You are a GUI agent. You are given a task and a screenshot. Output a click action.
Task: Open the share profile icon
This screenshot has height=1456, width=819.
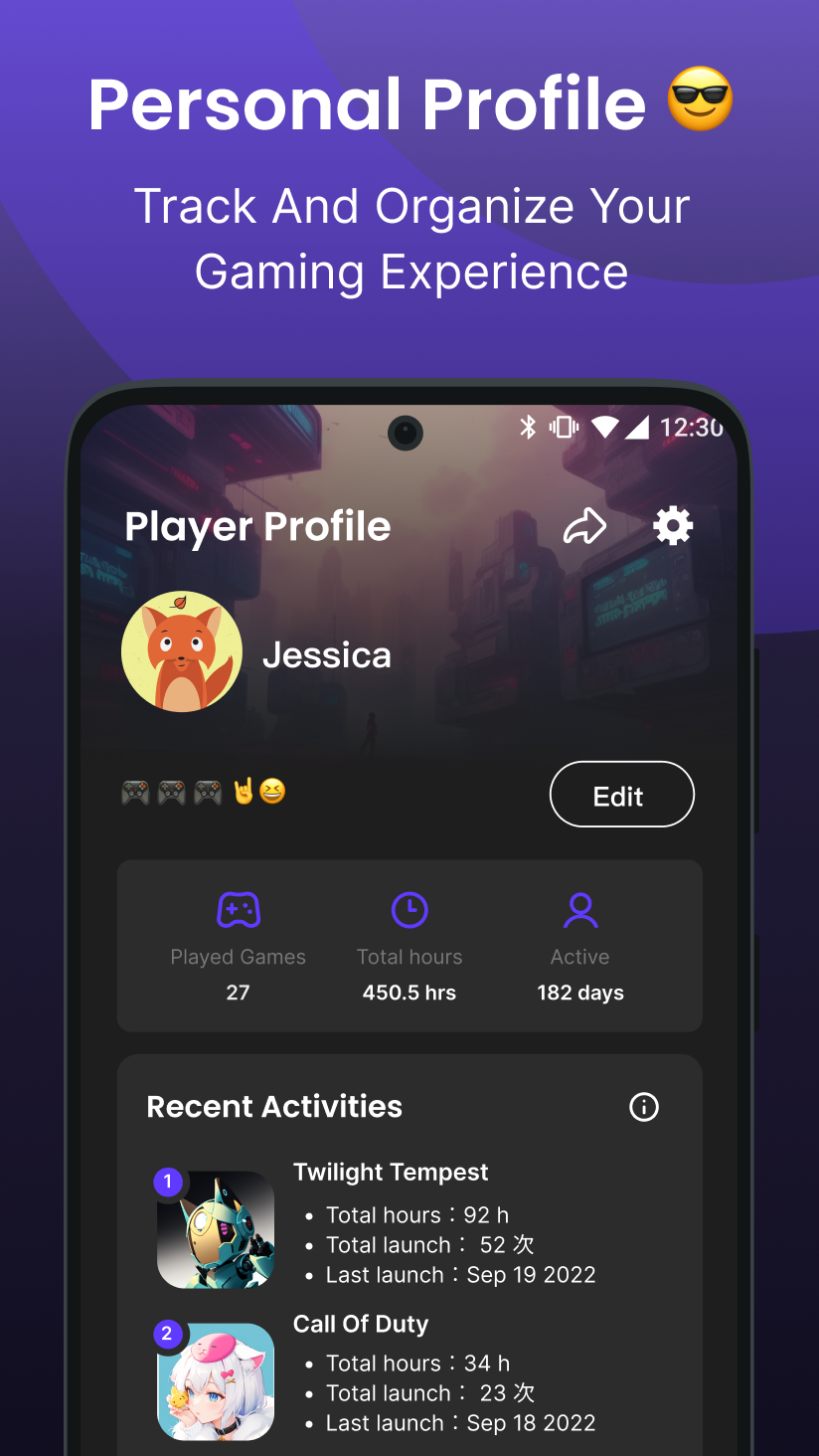584,526
